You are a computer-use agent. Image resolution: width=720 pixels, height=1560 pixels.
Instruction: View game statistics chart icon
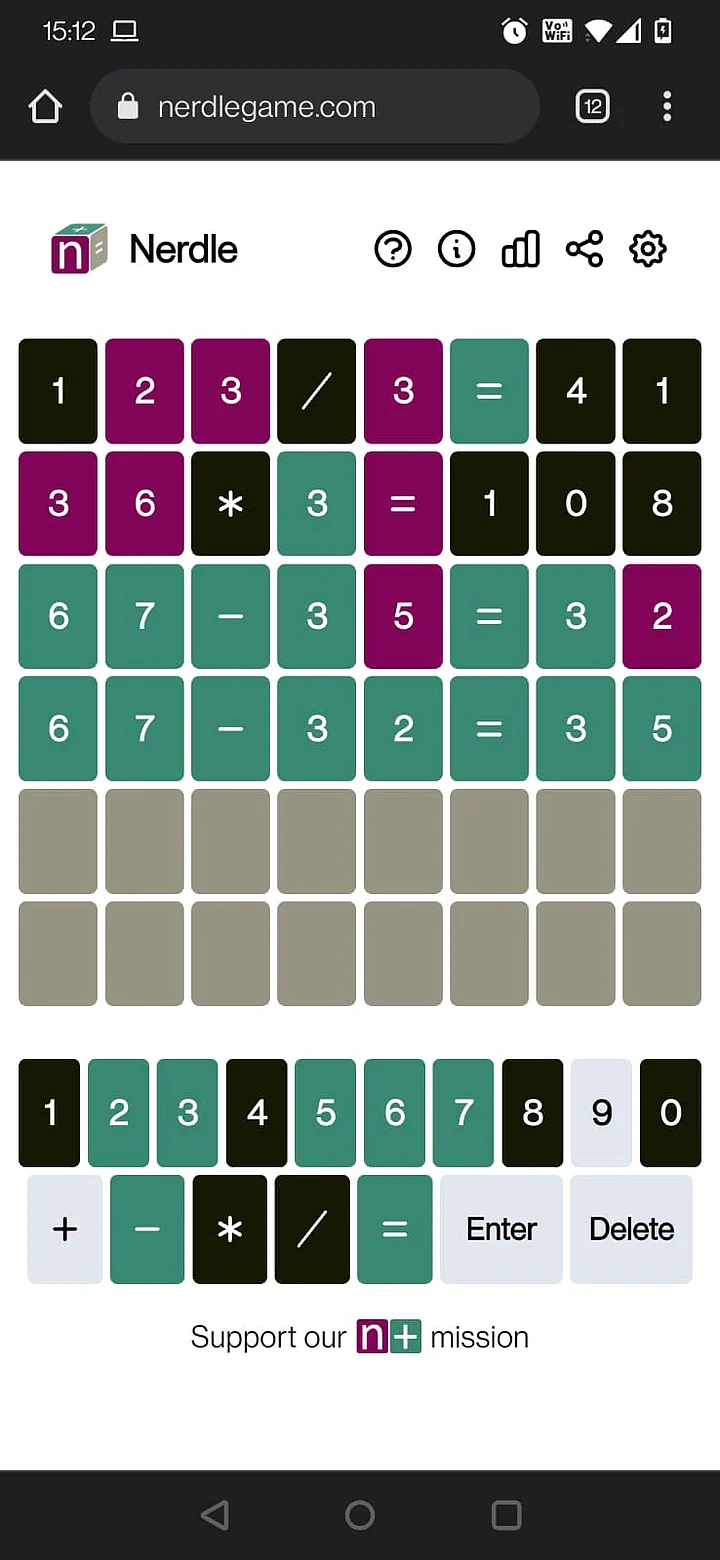520,249
